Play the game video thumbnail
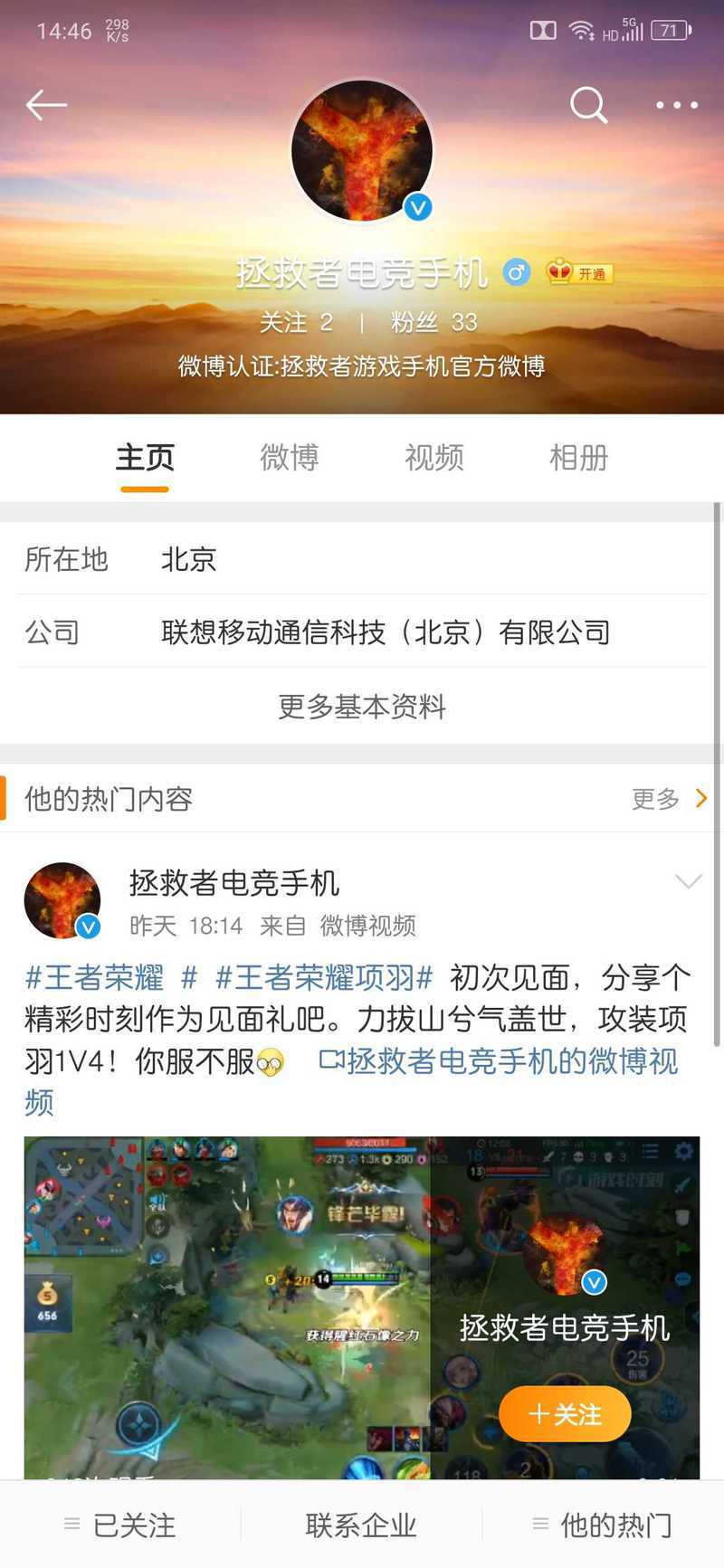The width and height of the screenshot is (724, 1568). (x=226, y=1303)
